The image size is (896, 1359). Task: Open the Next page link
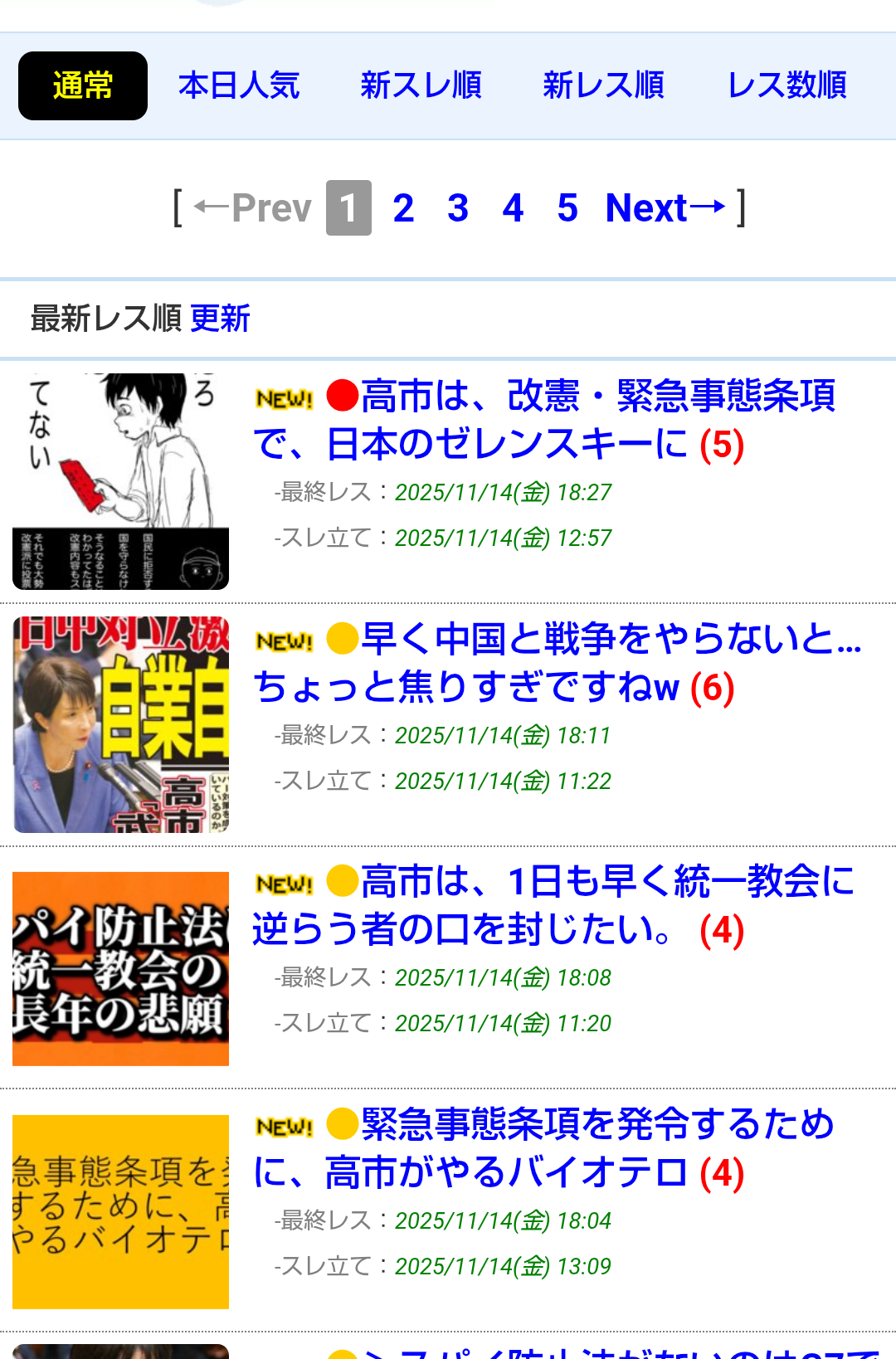665,208
